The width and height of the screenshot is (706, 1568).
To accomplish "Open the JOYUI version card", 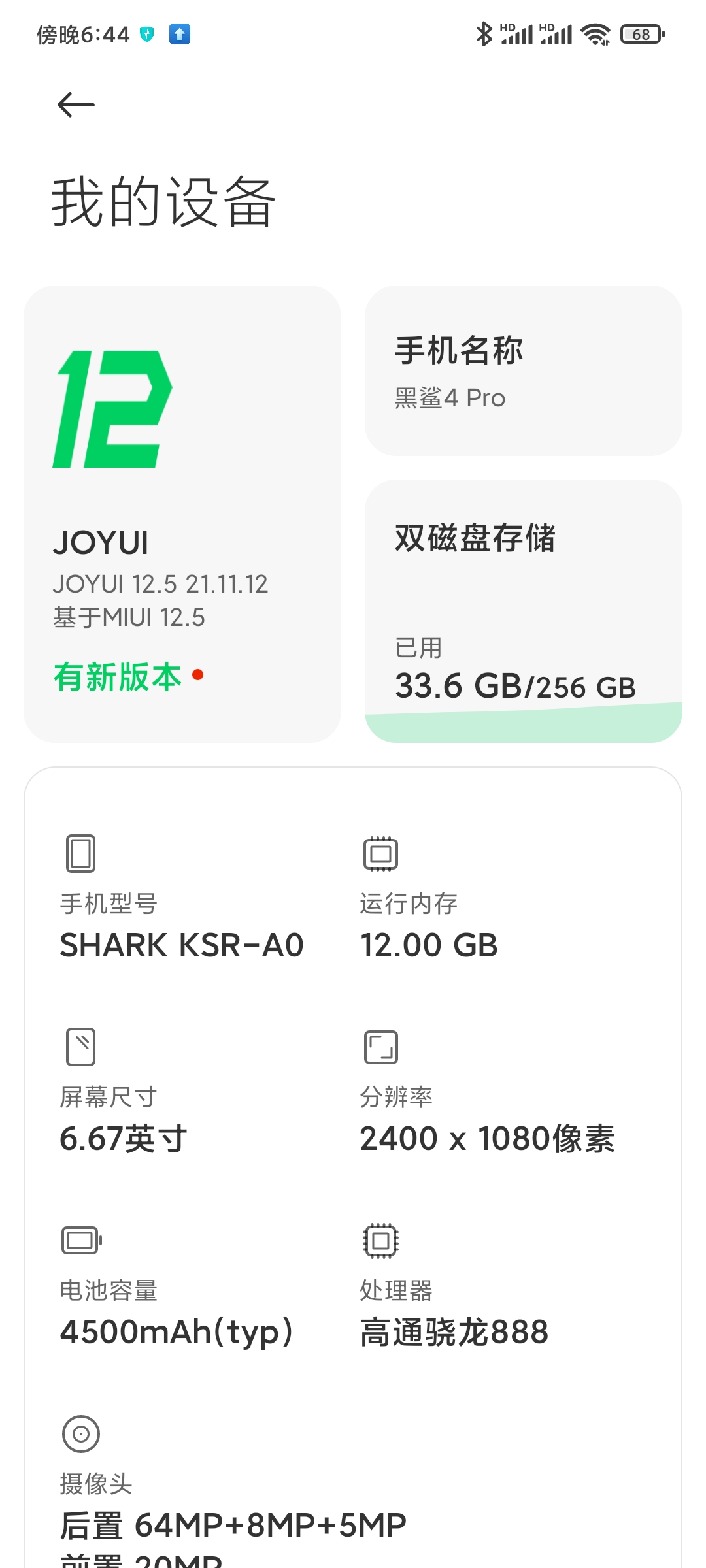I will pos(182,514).
